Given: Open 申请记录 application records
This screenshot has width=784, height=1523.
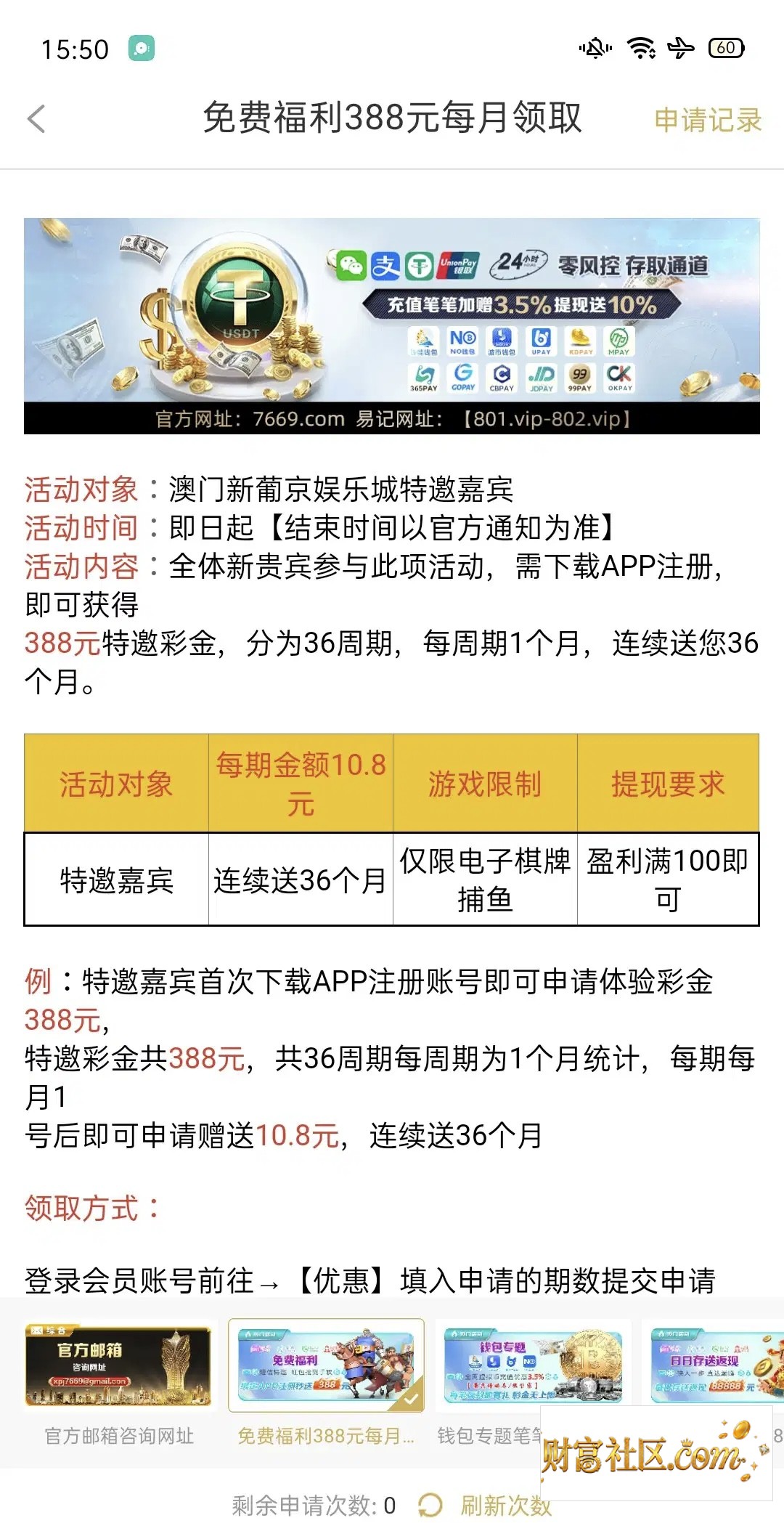Looking at the screenshot, I should coord(708,120).
